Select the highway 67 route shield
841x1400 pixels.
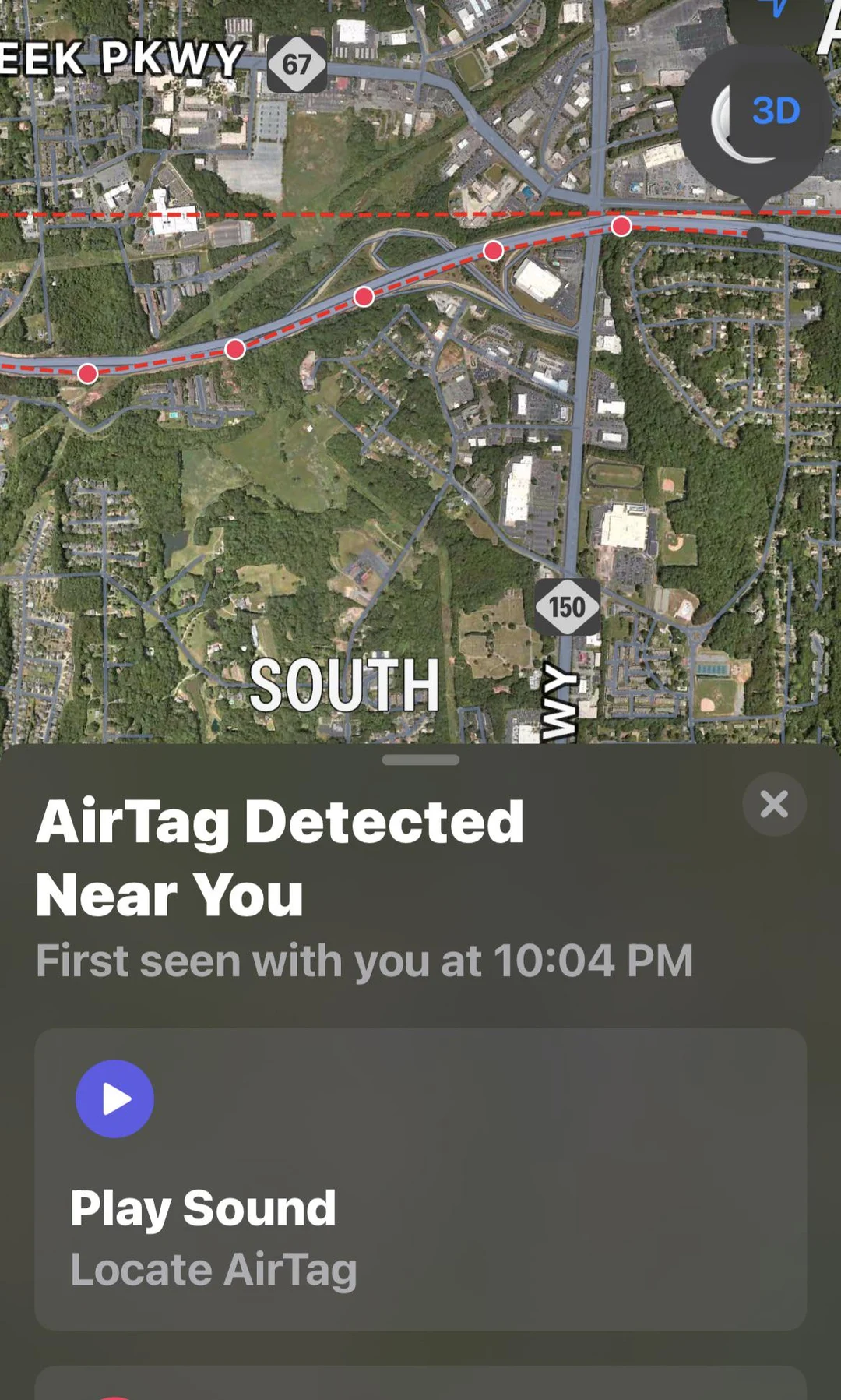(298, 65)
